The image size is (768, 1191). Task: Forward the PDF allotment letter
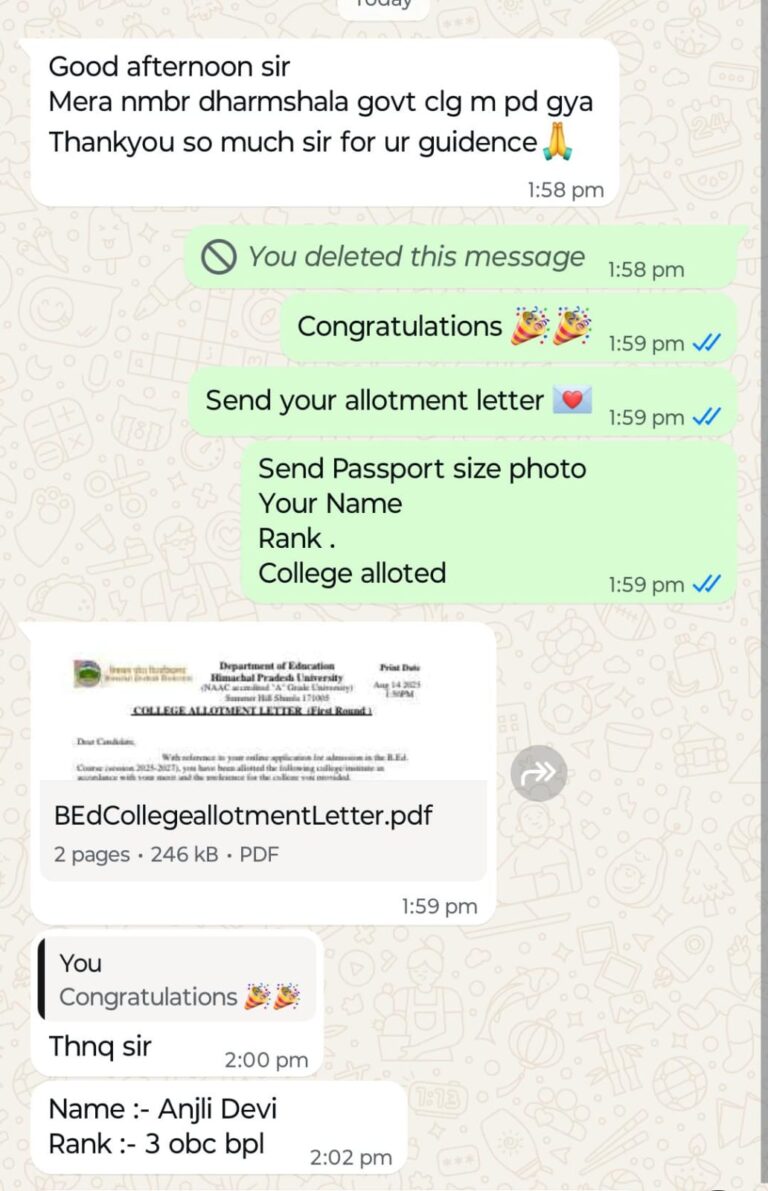tap(538, 772)
